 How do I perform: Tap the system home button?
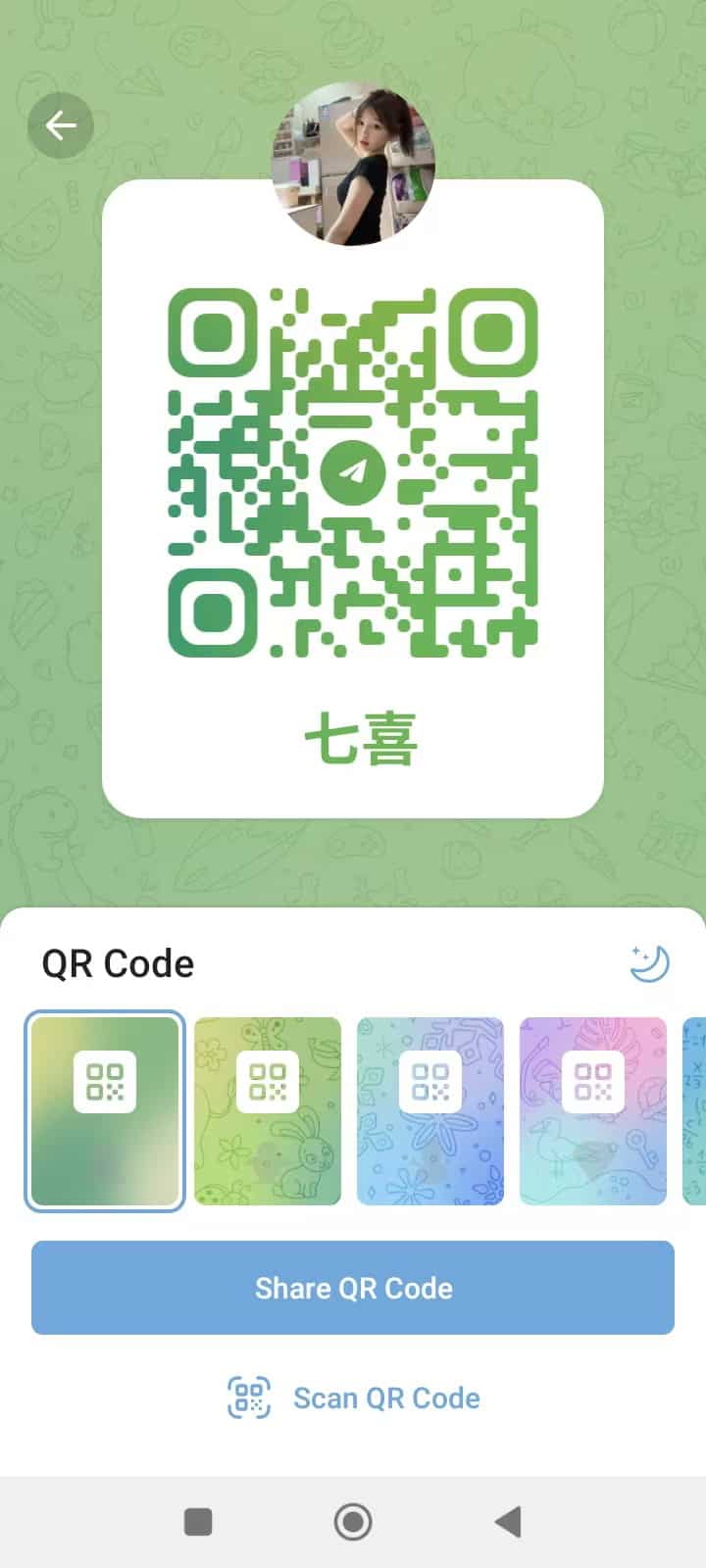(353, 1522)
